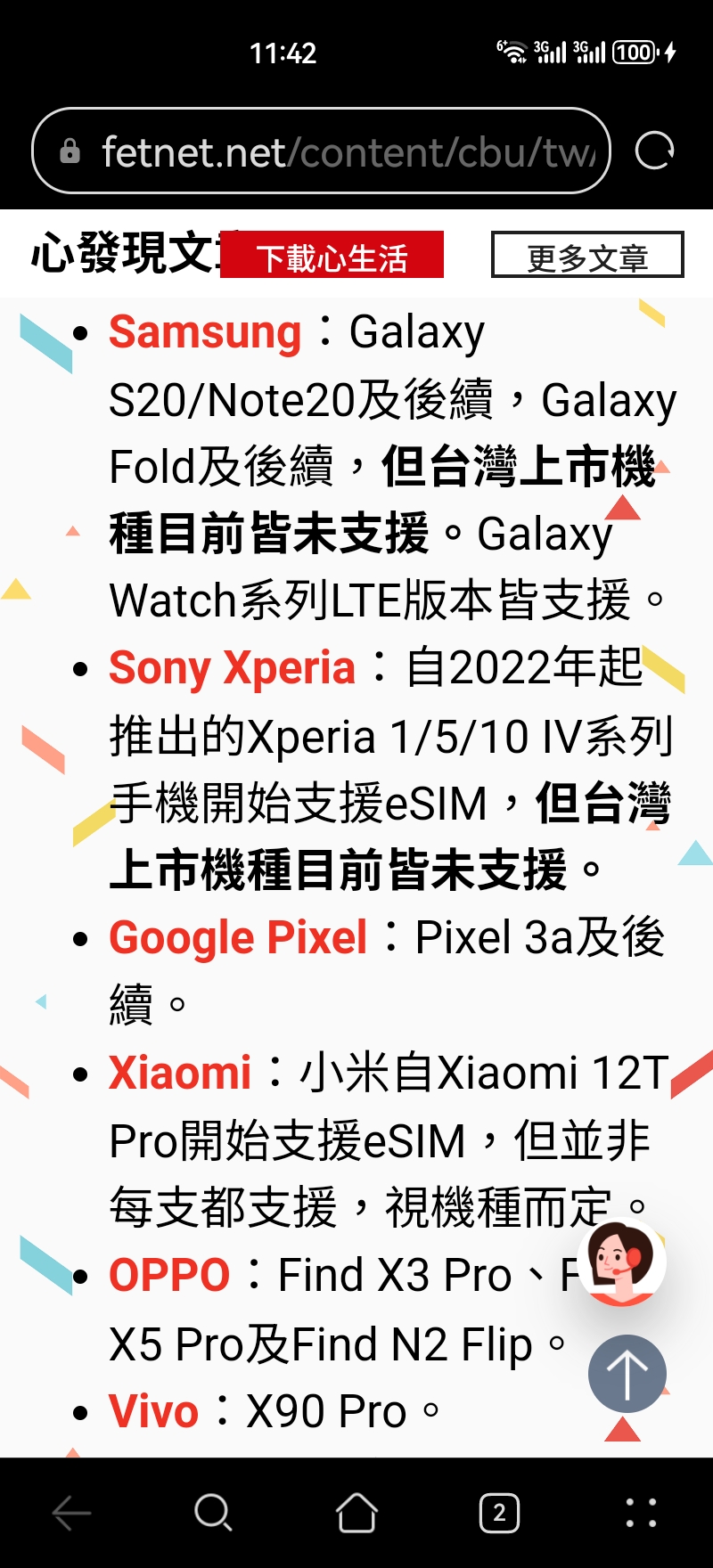Screen dimensions: 713x1568
Task: Open the tab switcher showing 2 tabs
Action: 499,1513
